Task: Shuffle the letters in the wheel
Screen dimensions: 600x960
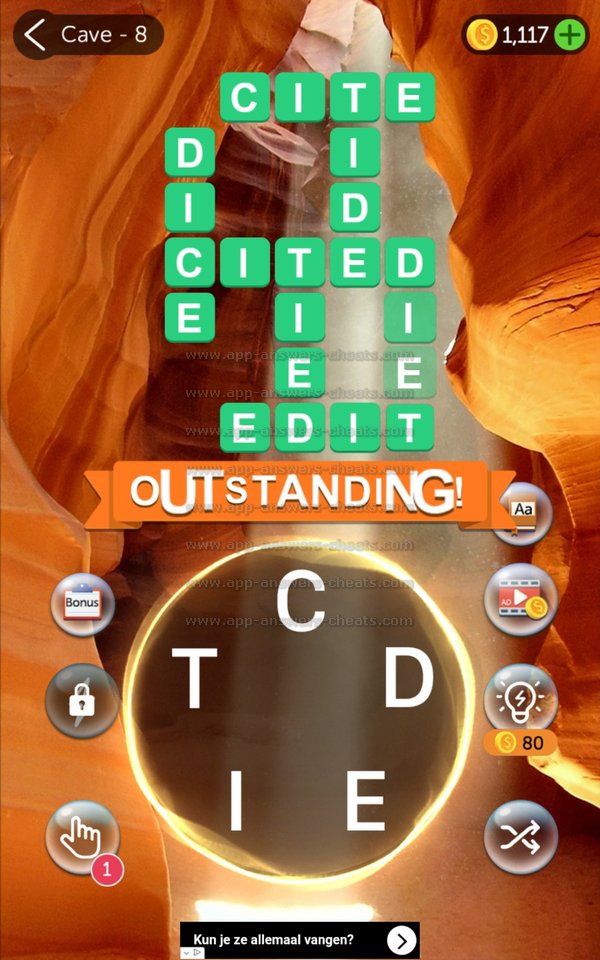Action: [x=520, y=837]
